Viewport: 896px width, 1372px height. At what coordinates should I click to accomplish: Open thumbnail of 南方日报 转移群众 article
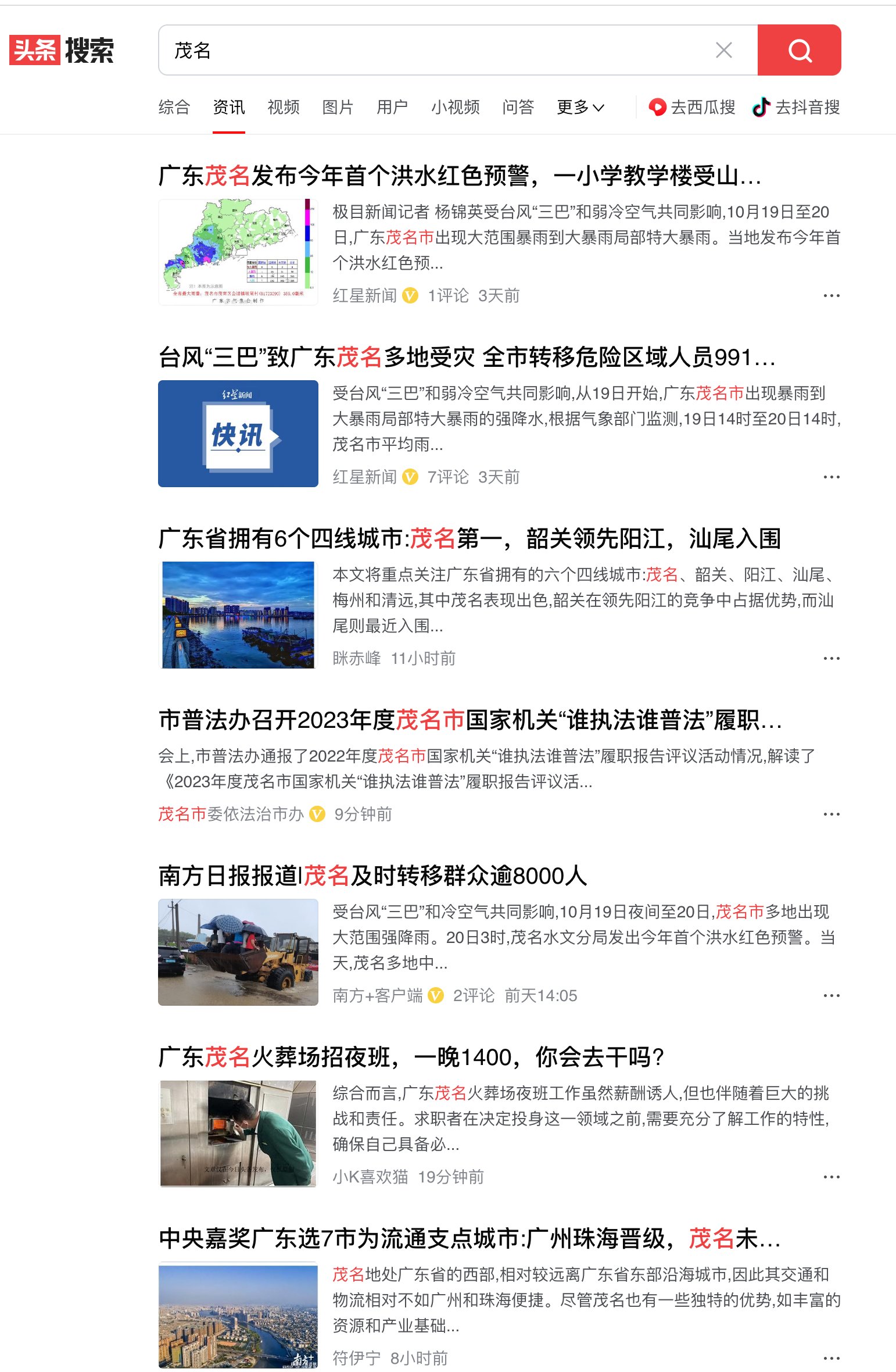(x=238, y=952)
